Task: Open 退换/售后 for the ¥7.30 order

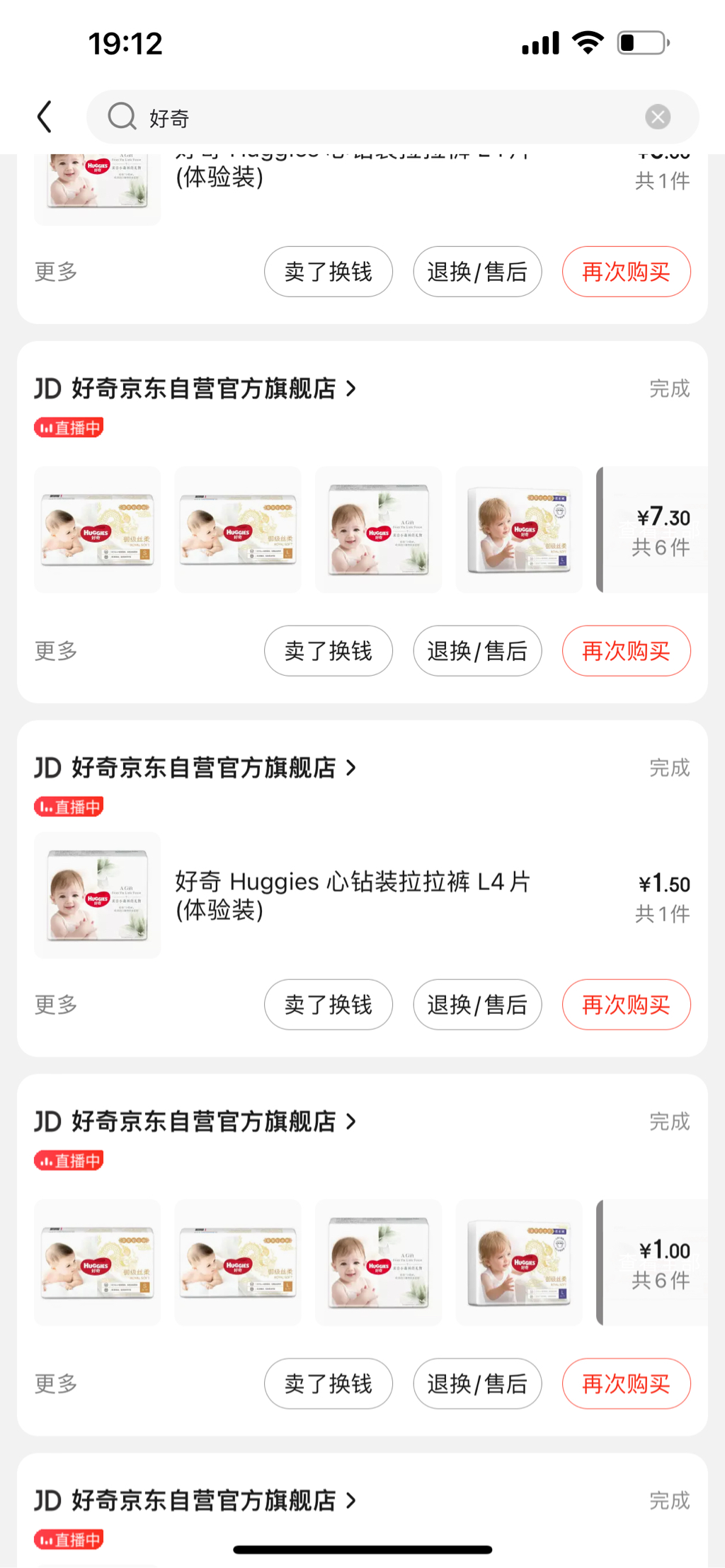Action: coord(477,651)
